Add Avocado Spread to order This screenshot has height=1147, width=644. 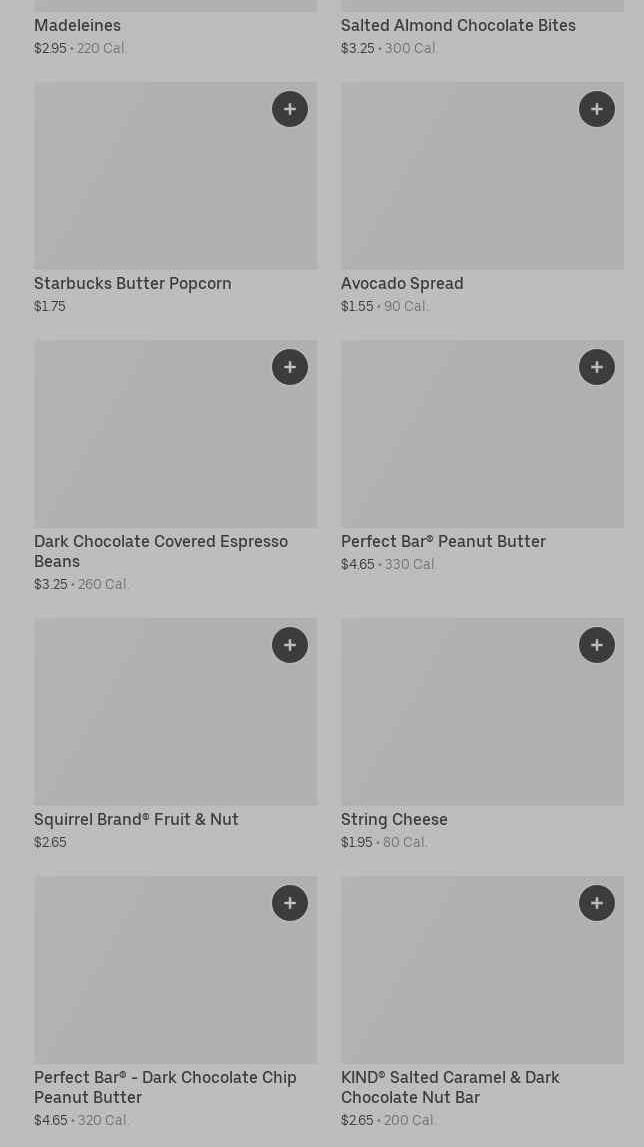[x=597, y=109]
